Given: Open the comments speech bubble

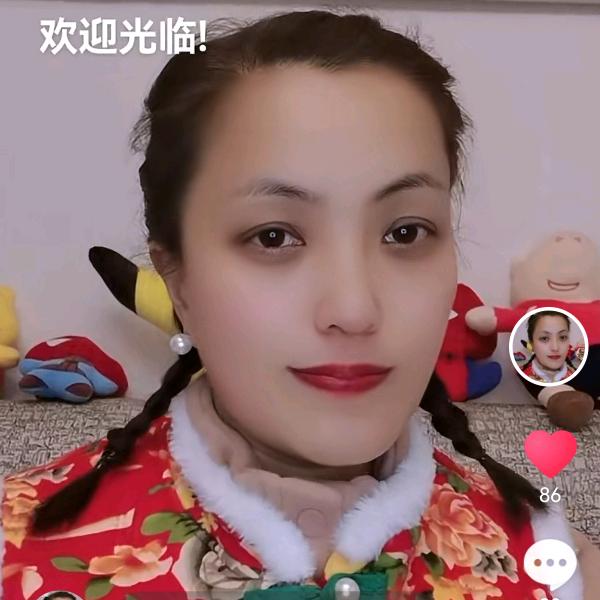Looking at the screenshot, I should pyautogui.click(x=551, y=564).
